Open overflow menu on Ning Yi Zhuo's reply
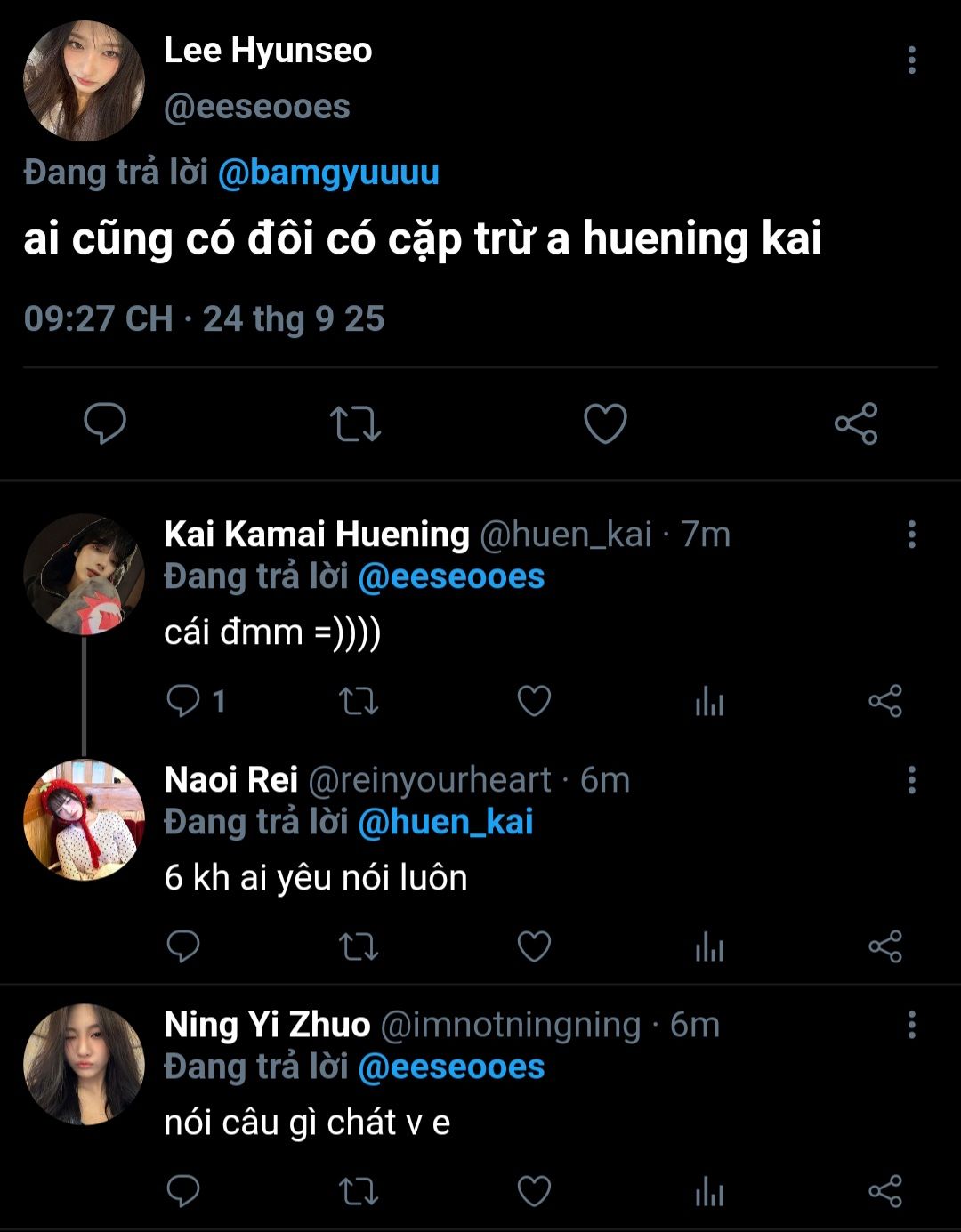 [911, 1025]
